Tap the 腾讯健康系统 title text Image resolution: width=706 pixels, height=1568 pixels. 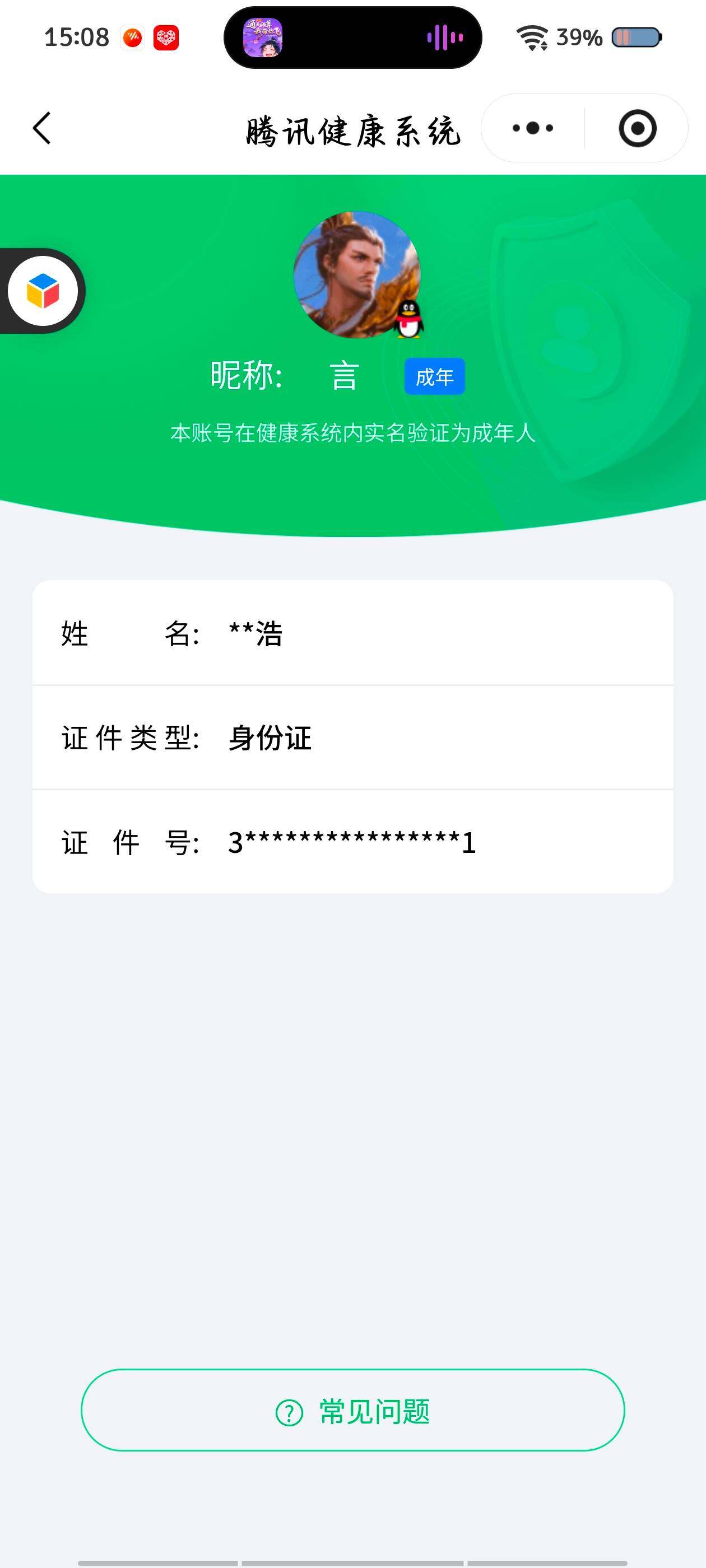click(x=352, y=129)
